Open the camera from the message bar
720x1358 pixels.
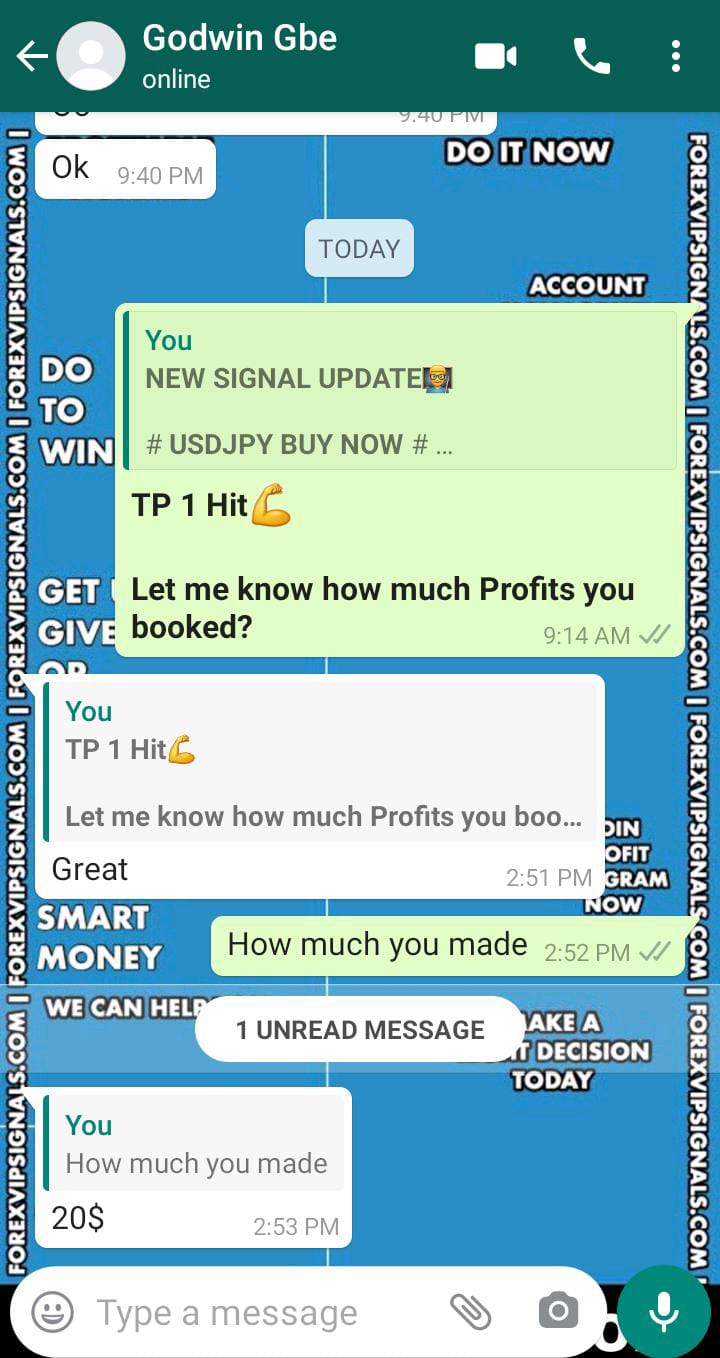(x=558, y=1311)
